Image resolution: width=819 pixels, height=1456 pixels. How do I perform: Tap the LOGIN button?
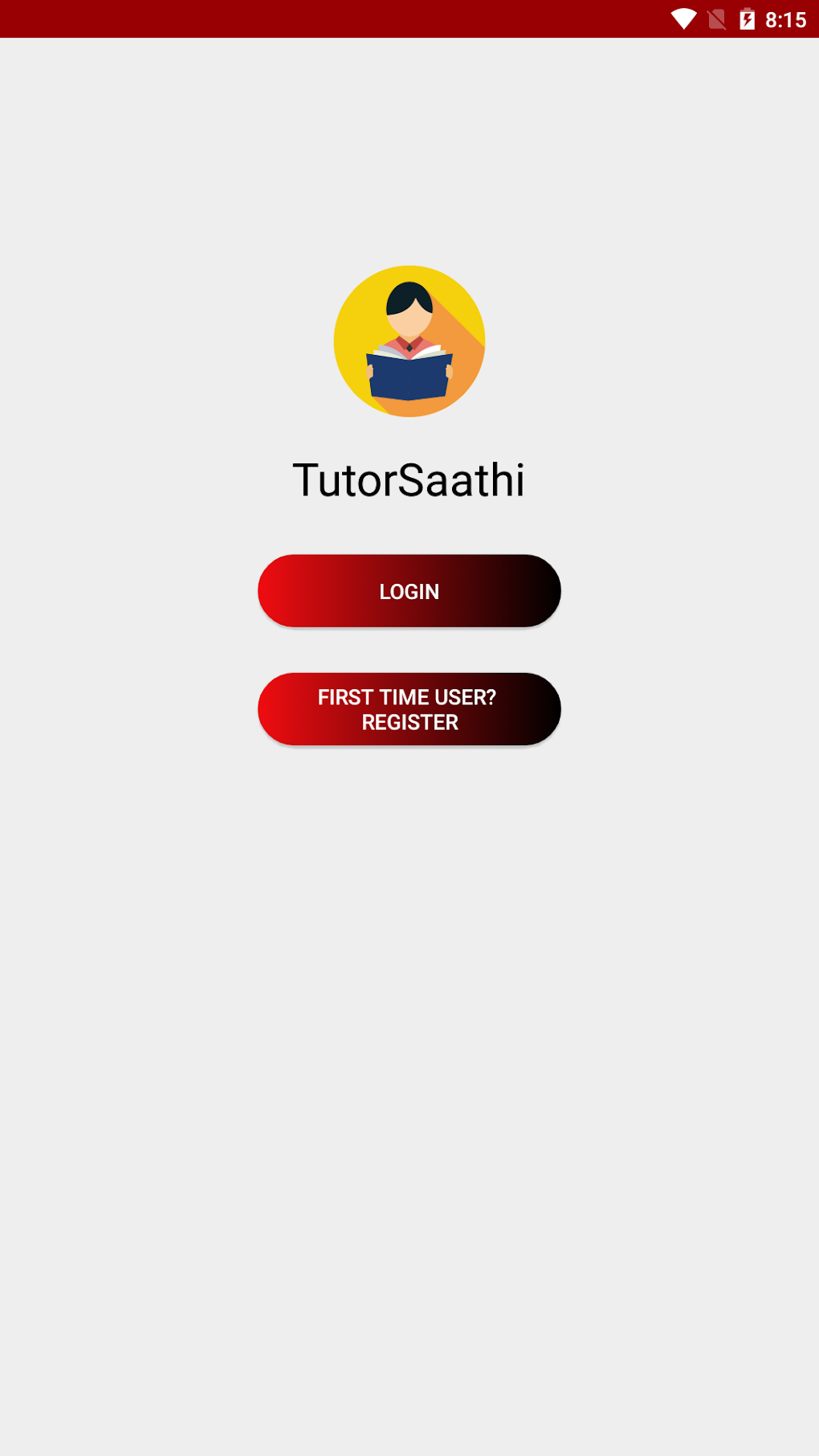[x=409, y=591]
